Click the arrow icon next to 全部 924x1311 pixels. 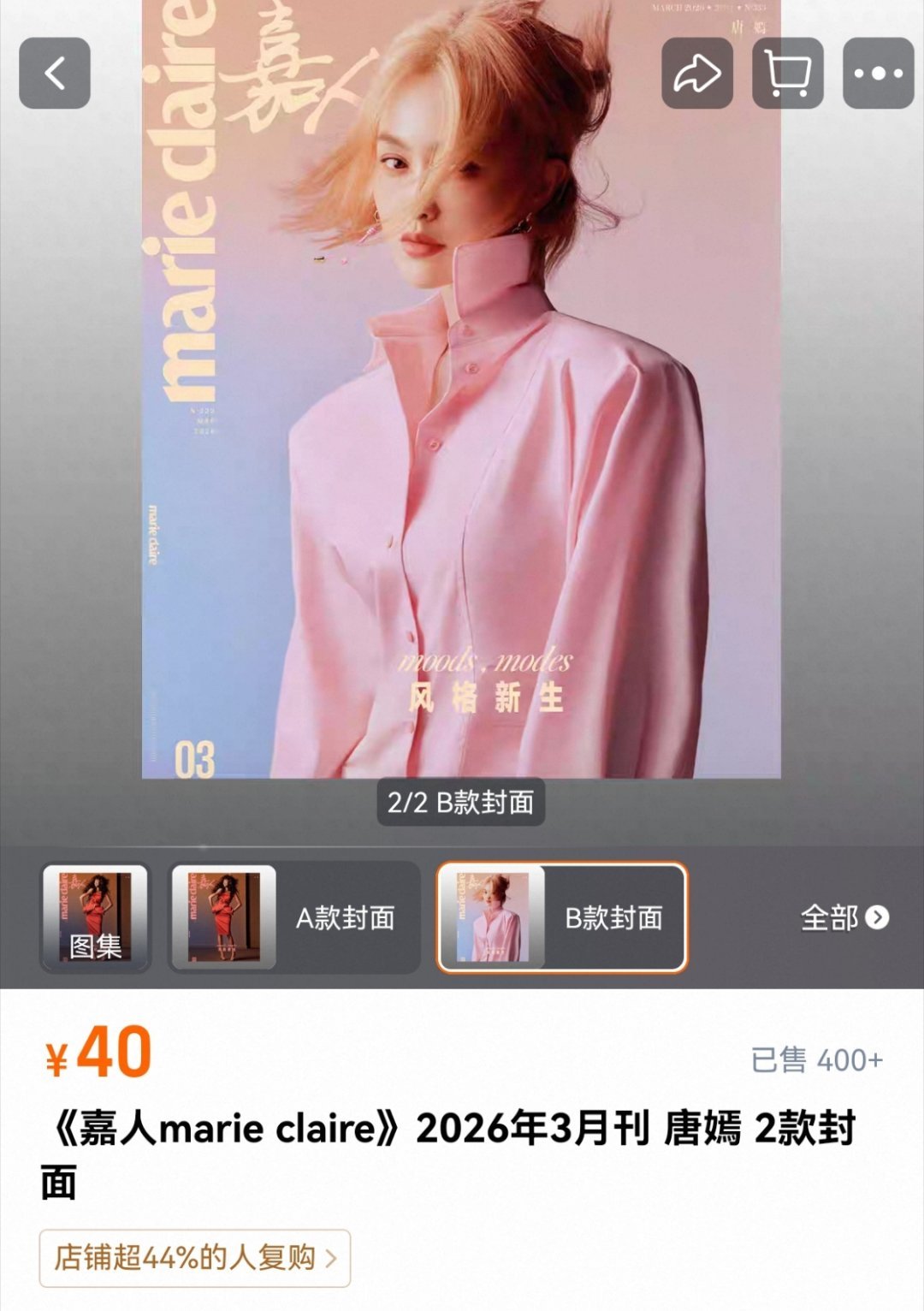[x=879, y=917]
